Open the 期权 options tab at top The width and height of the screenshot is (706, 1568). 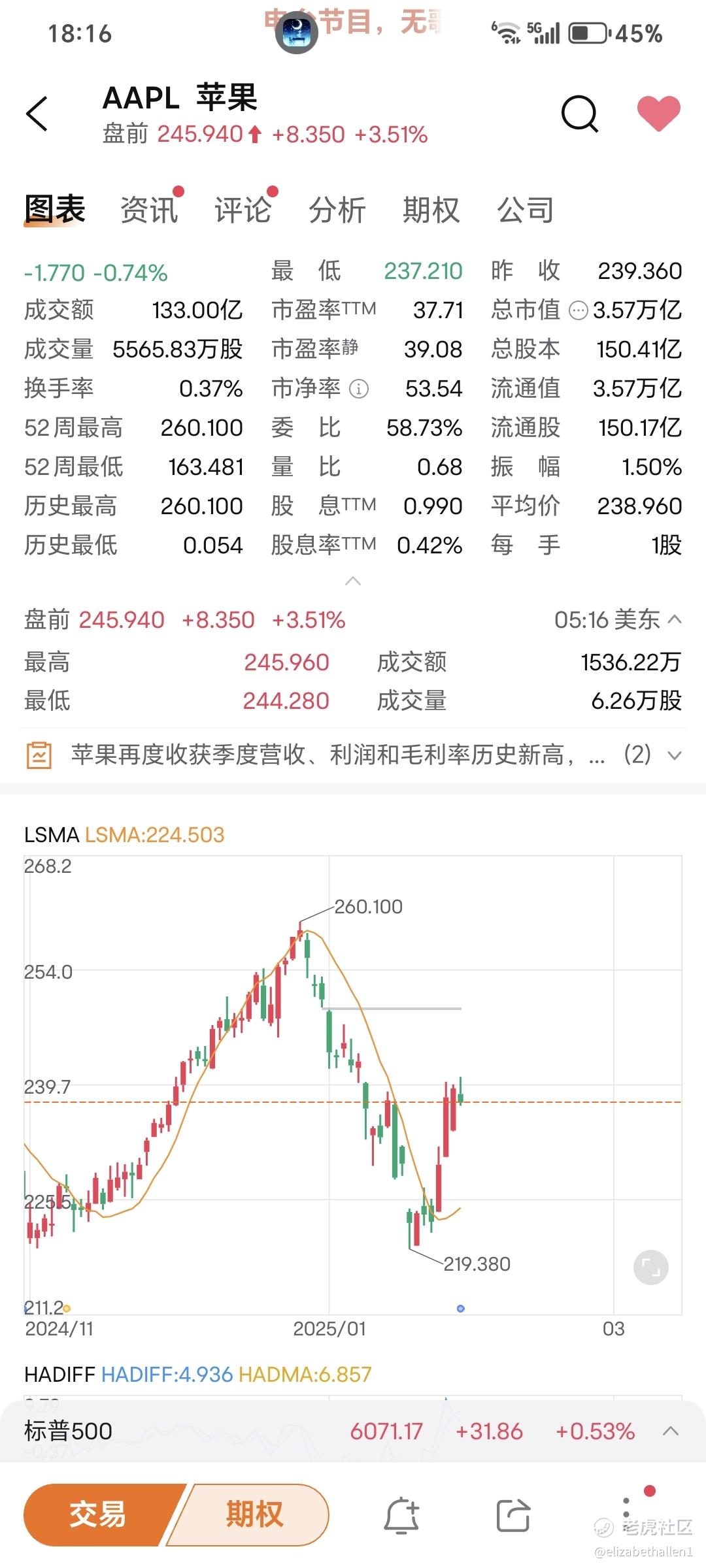click(x=431, y=210)
